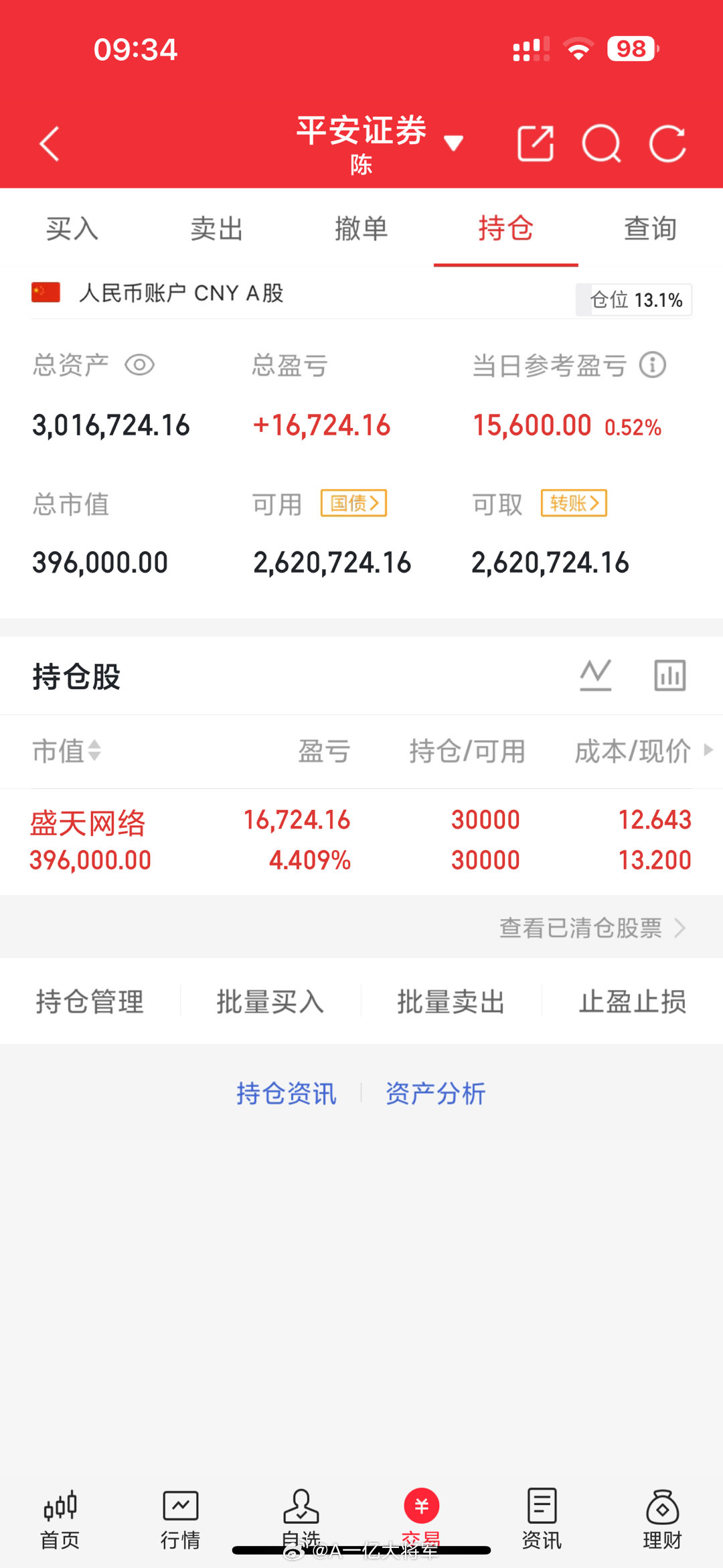Screen dimensions: 723x1568
Task: Switch holdings to line chart view
Action: (595, 675)
